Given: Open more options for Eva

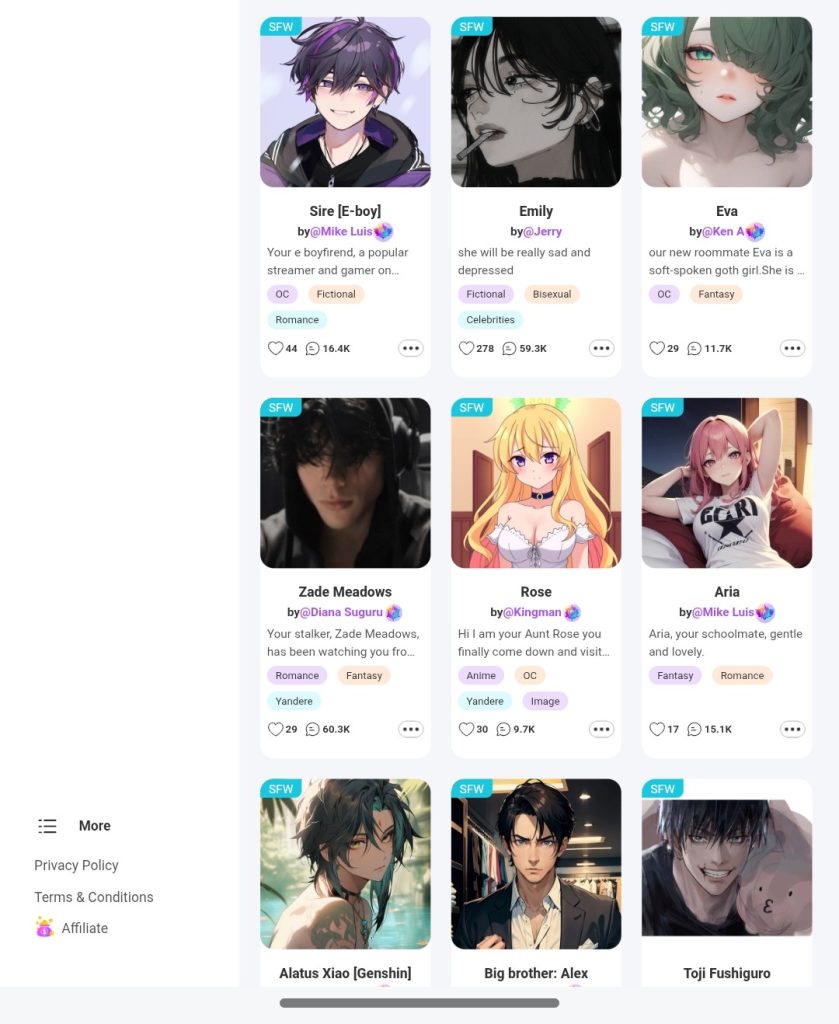Looking at the screenshot, I should tap(792, 348).
